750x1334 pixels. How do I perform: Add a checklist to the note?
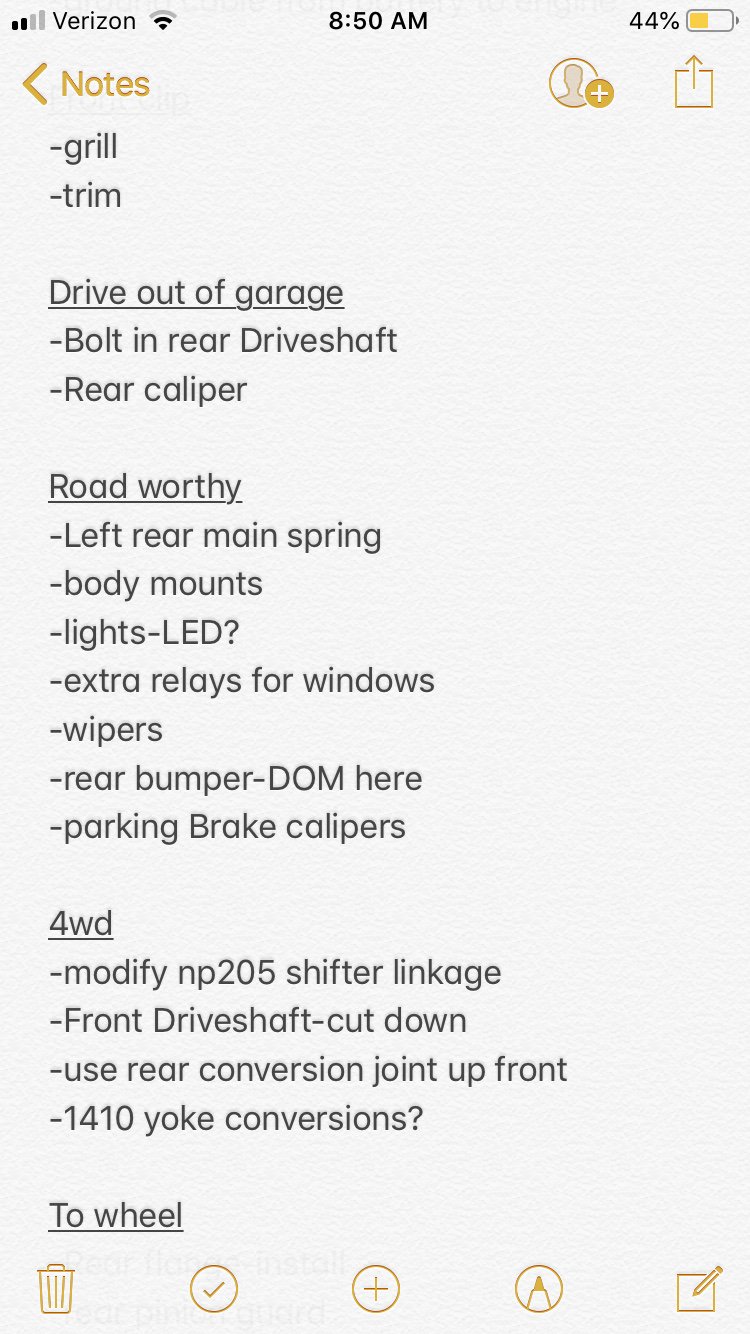(213, 1288)
